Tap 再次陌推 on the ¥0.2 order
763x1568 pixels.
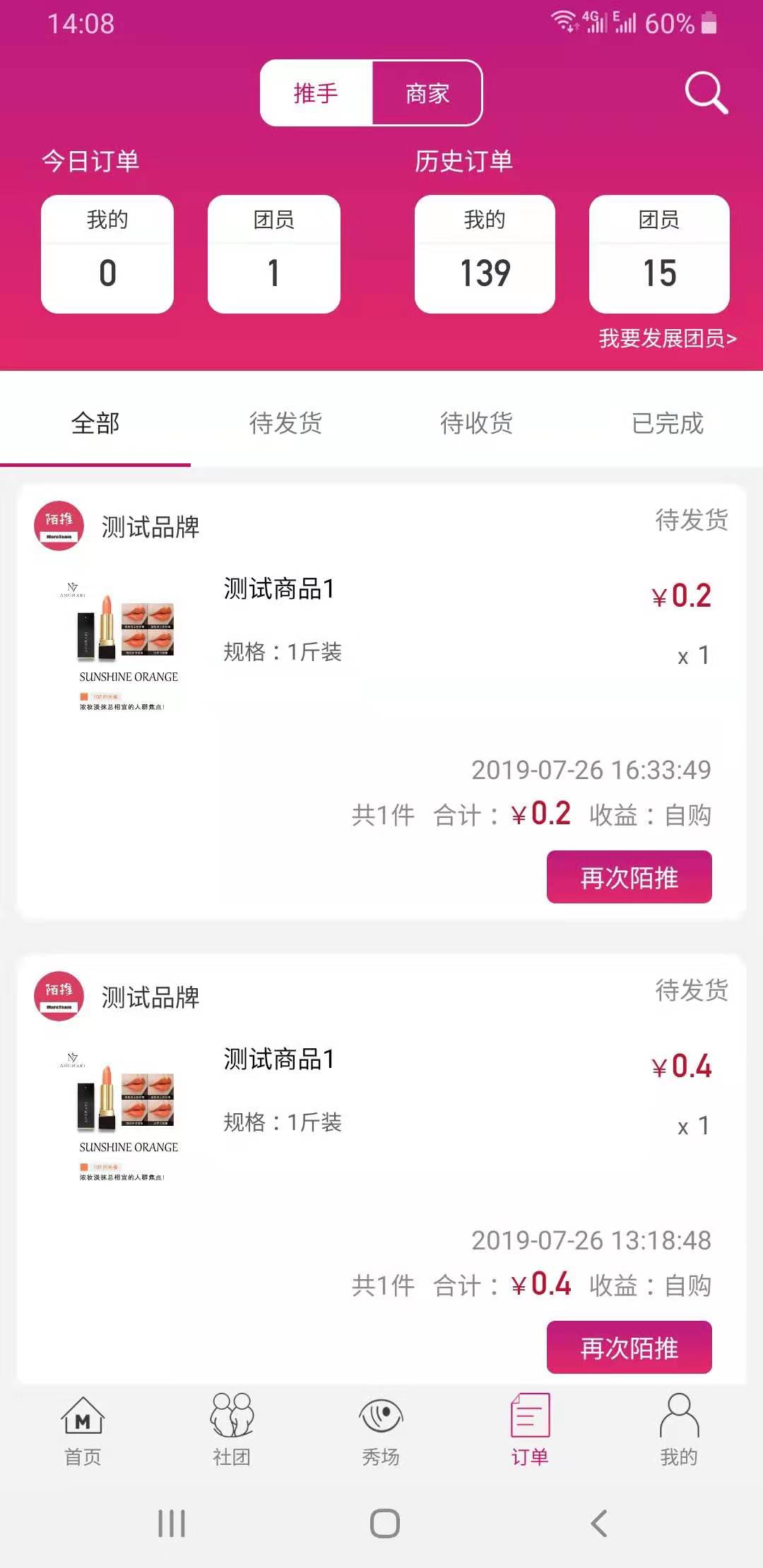coord(629,877)
